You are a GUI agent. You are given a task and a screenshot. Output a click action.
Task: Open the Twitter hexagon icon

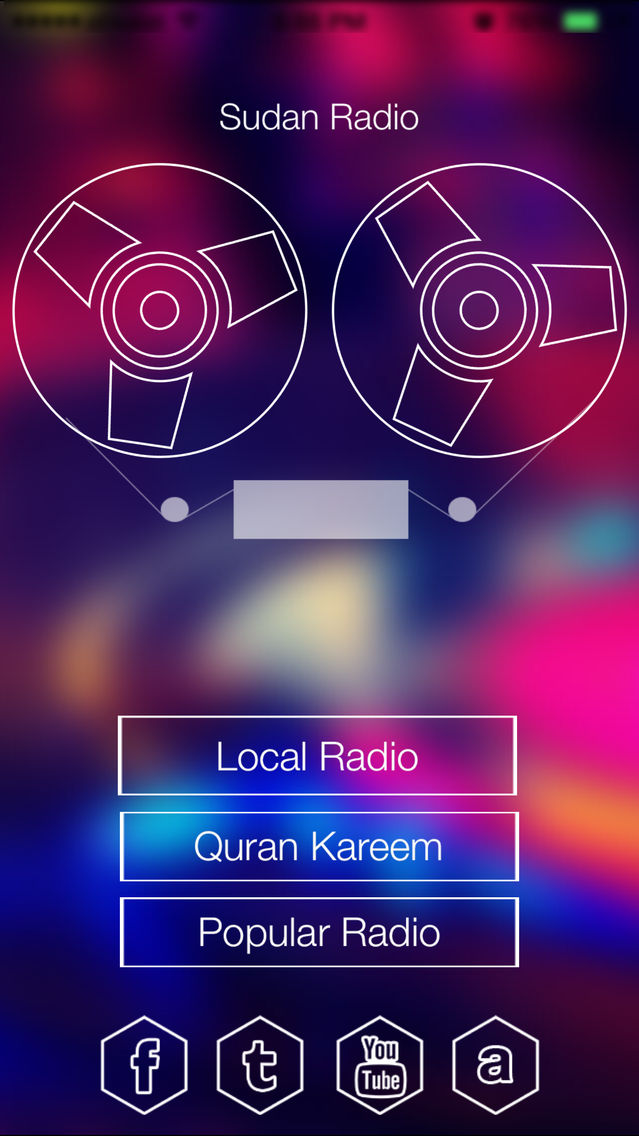click(x=260, y=1064)
